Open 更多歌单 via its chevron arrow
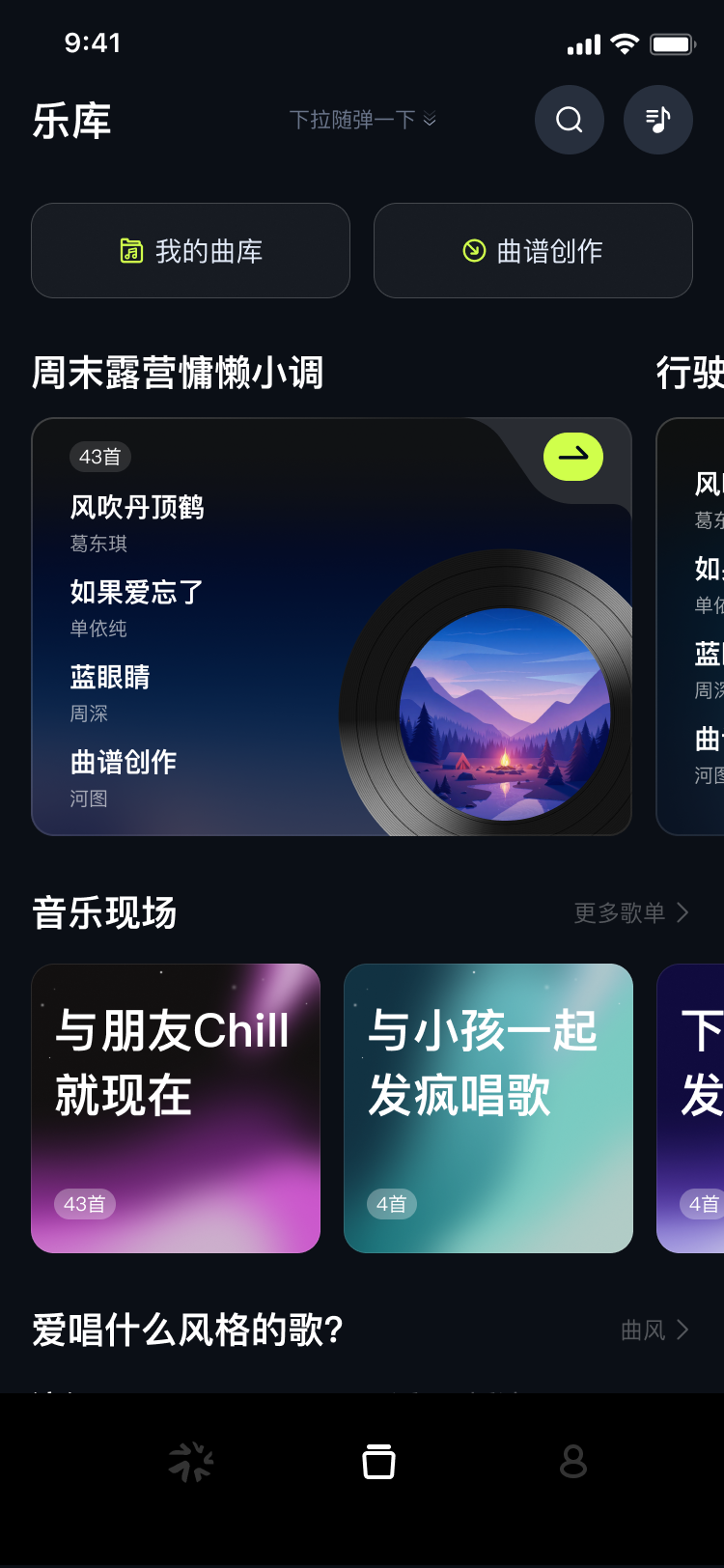Viewport: 724px width, 1568px height. (x=682, y=911)
